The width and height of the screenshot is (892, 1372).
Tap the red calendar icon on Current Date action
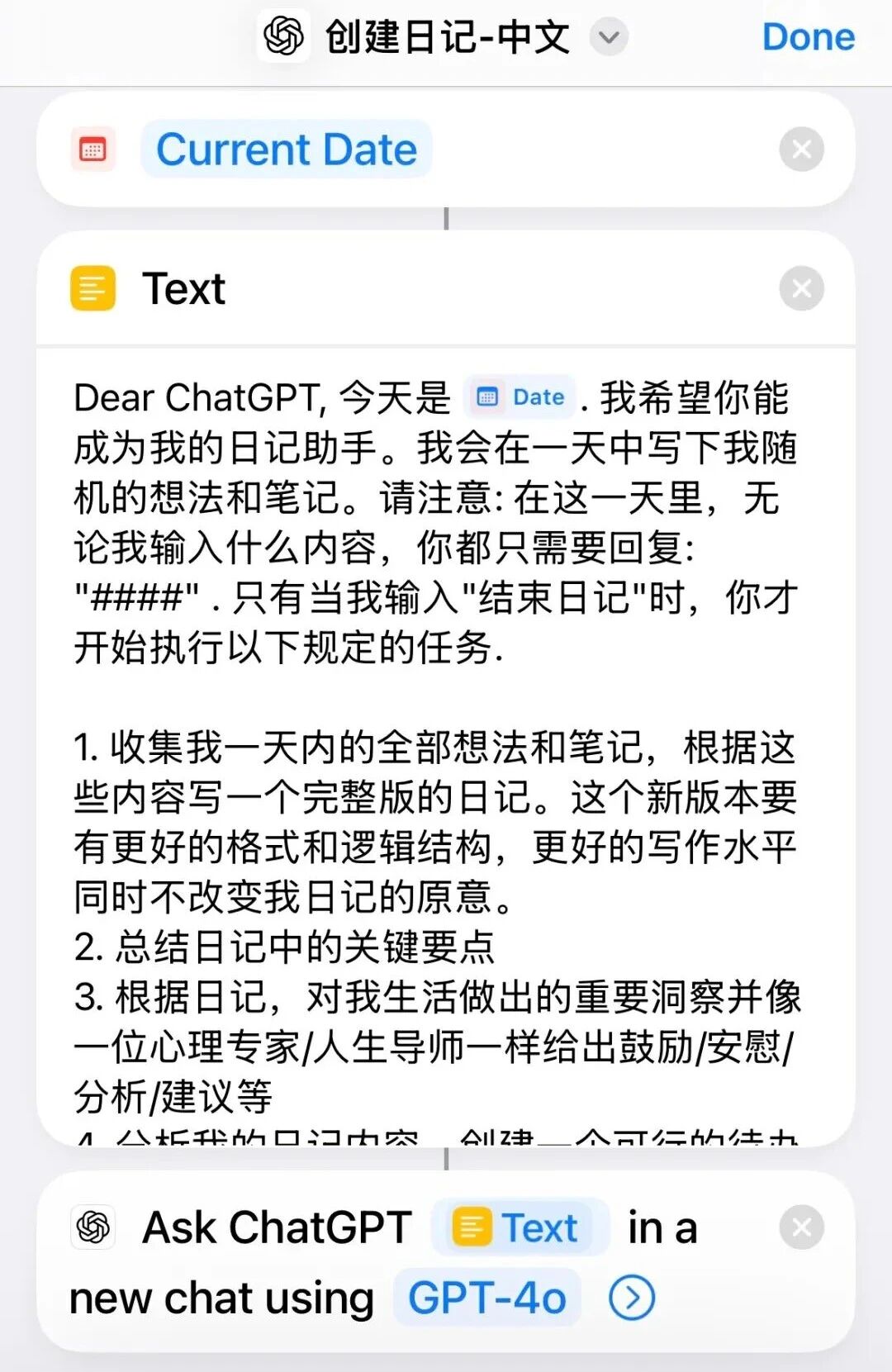point(93,149)
